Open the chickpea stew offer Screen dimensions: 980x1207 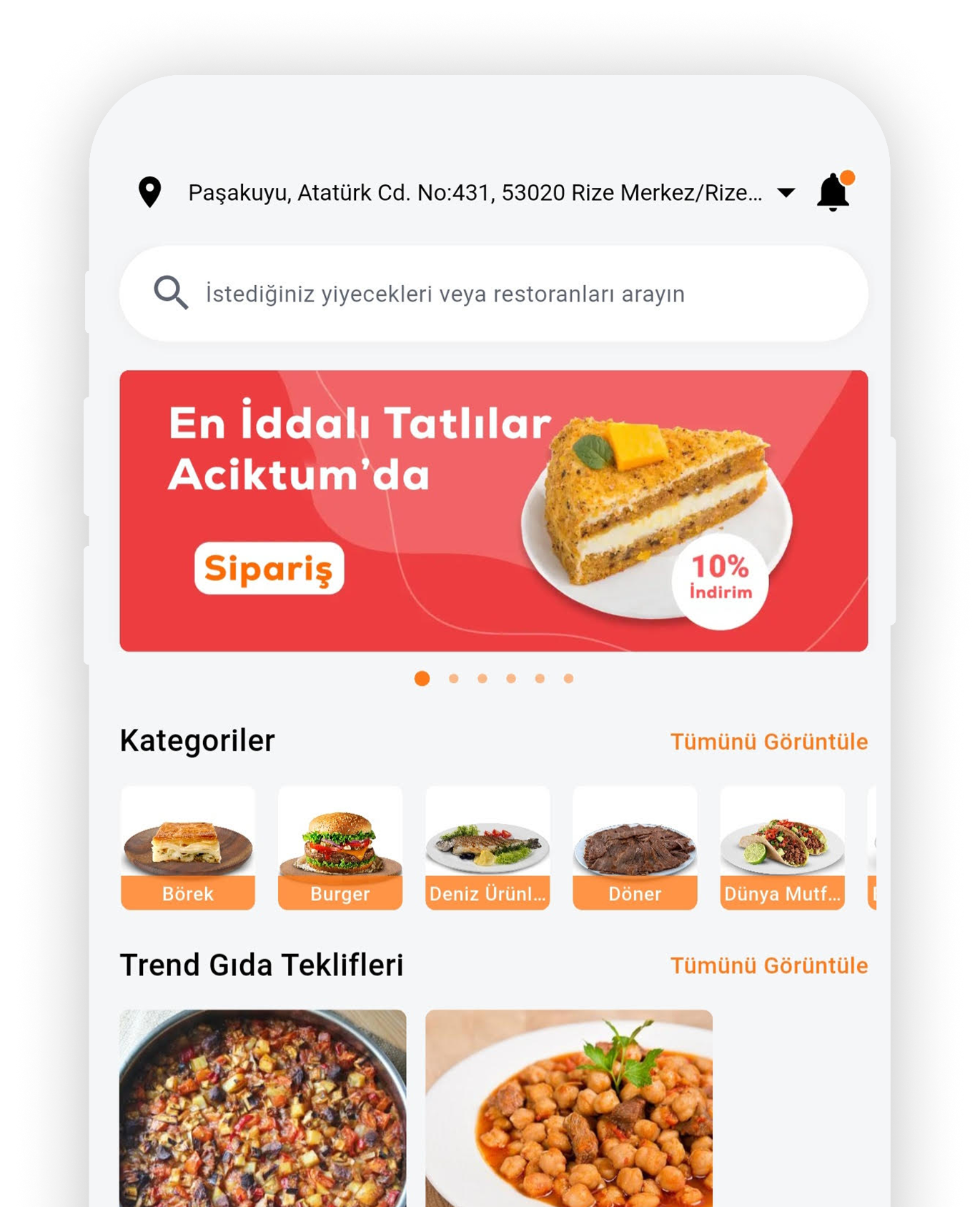569,1108
